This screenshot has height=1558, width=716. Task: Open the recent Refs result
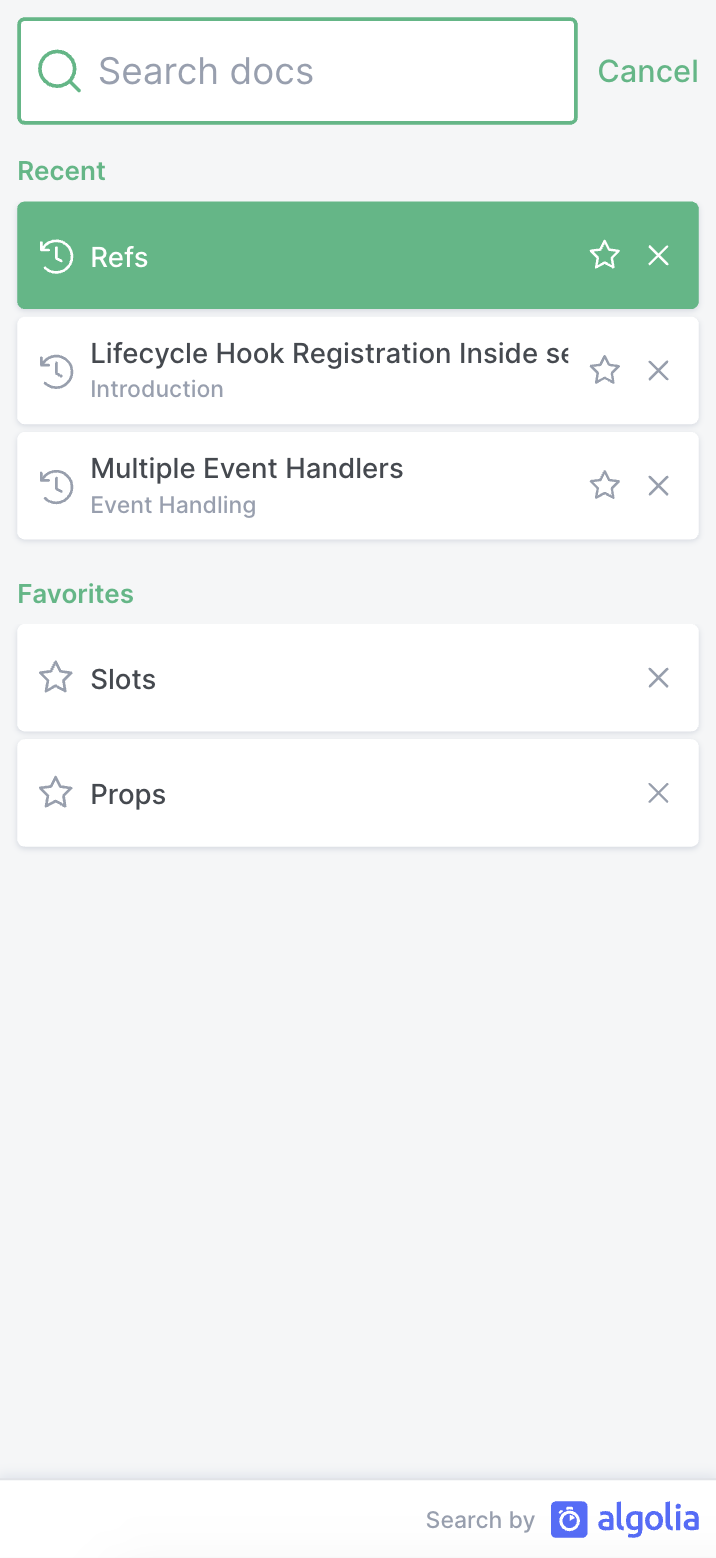(x=358, y=256)
